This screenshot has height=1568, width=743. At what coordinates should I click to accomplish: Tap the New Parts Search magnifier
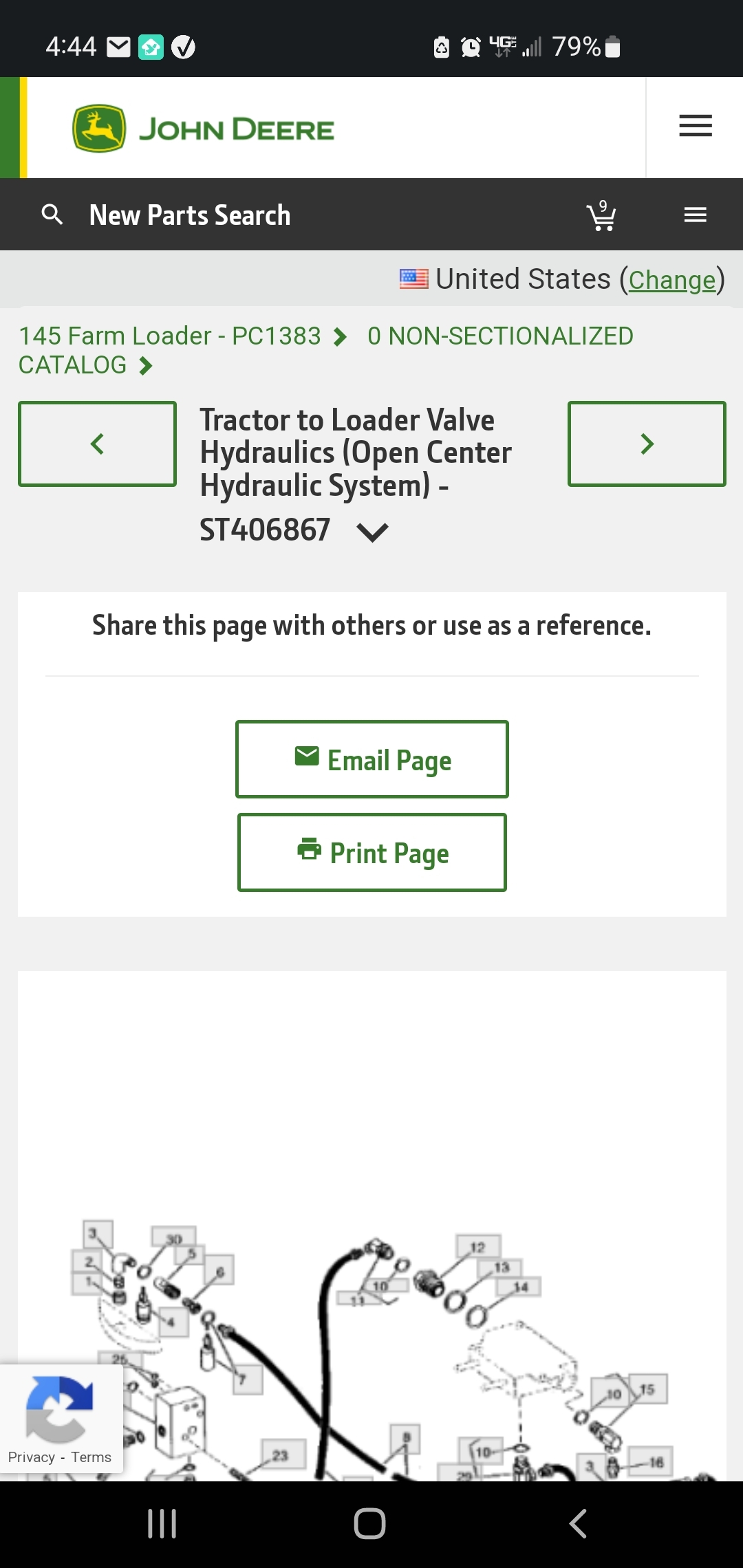click(52, 215)
